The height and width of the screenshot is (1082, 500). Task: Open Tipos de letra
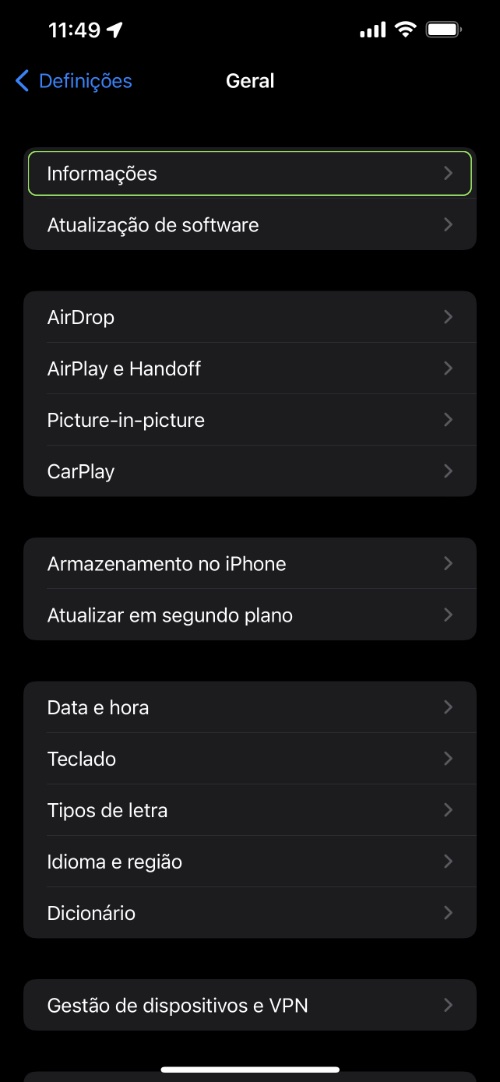pyautogui.click(x=250, y=810)
